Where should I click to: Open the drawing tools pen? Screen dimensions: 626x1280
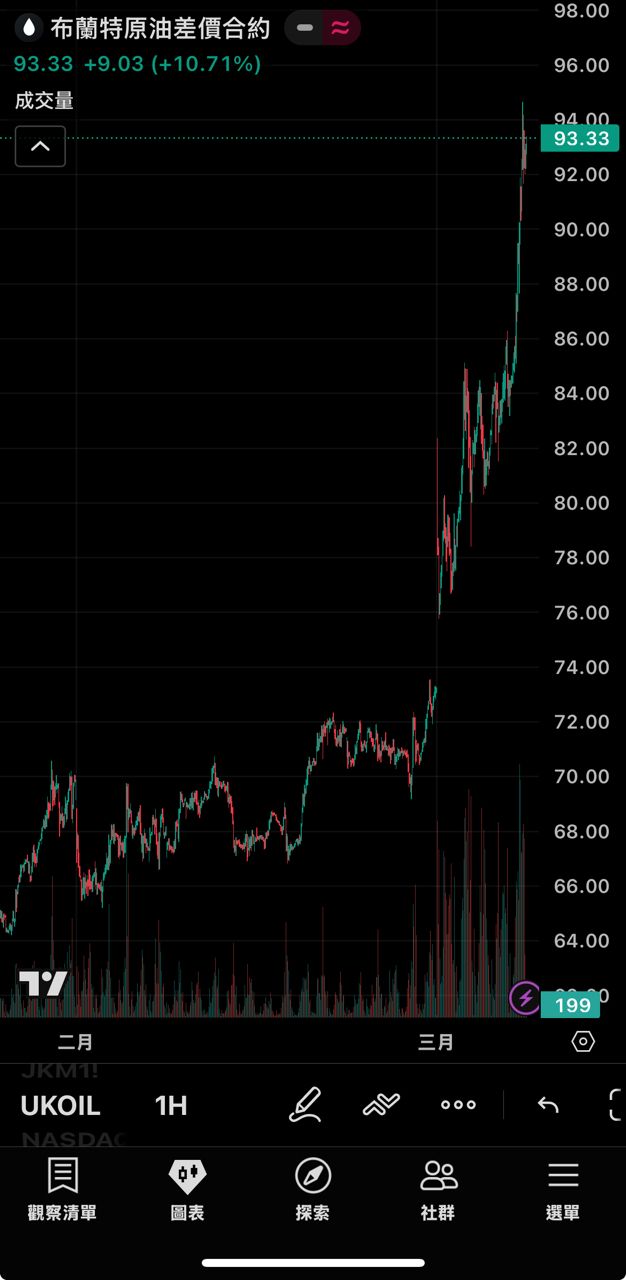click(x=305, y=1104)
